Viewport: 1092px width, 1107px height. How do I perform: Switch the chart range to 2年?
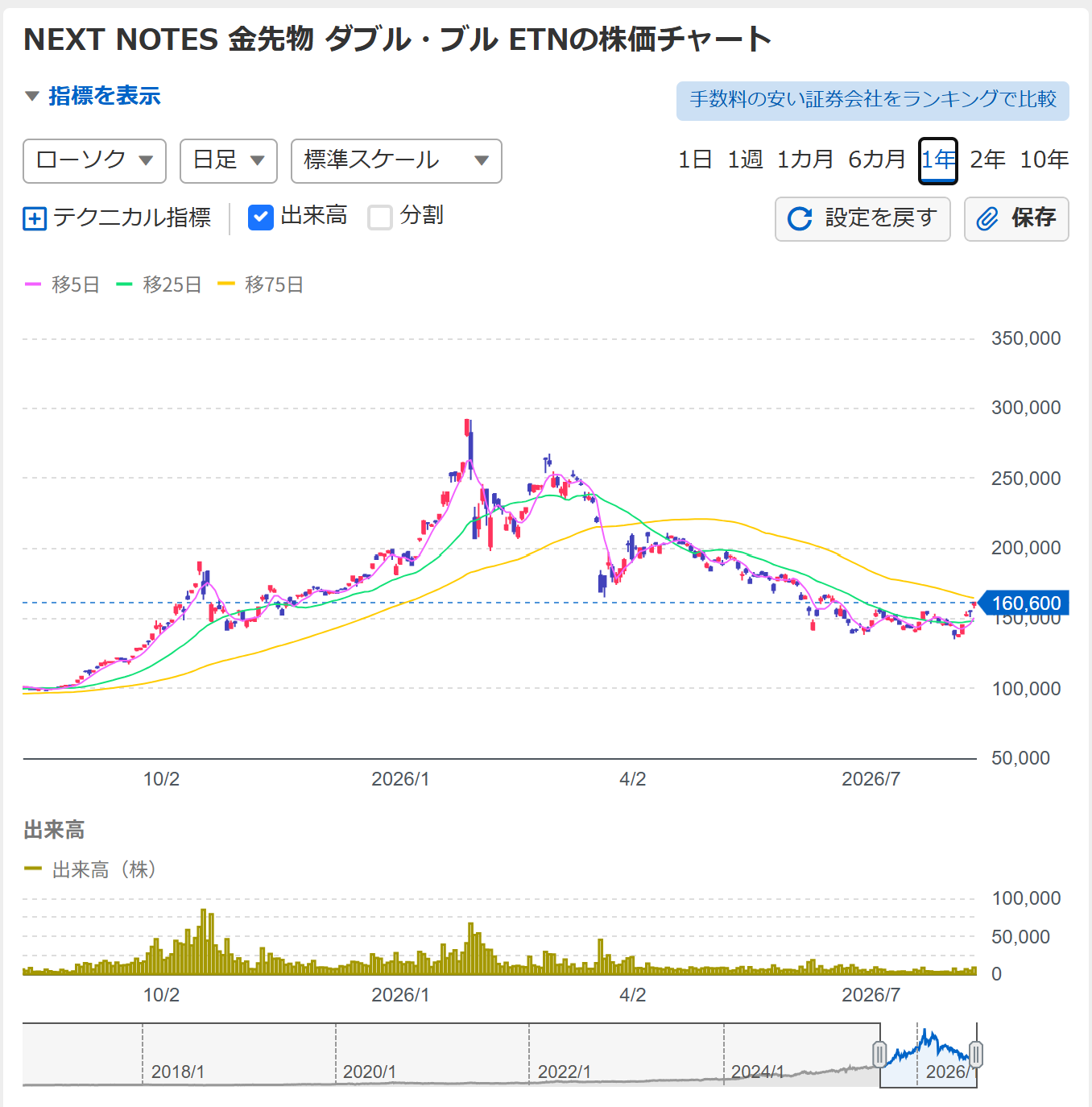pyautogui.click(x=987, y=160)
